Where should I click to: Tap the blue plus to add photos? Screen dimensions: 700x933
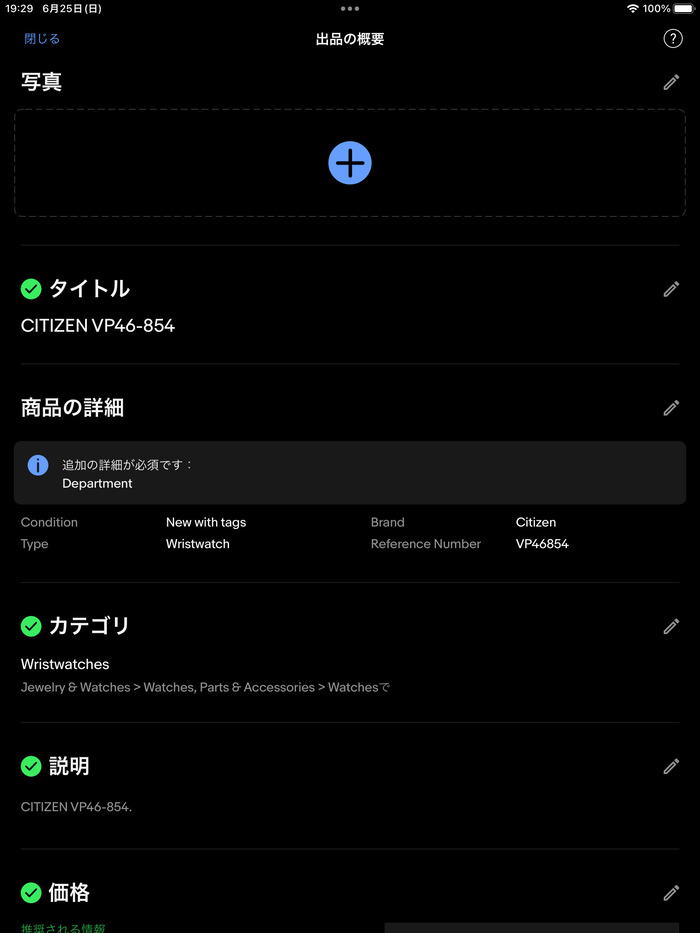(x=350, y=163)
